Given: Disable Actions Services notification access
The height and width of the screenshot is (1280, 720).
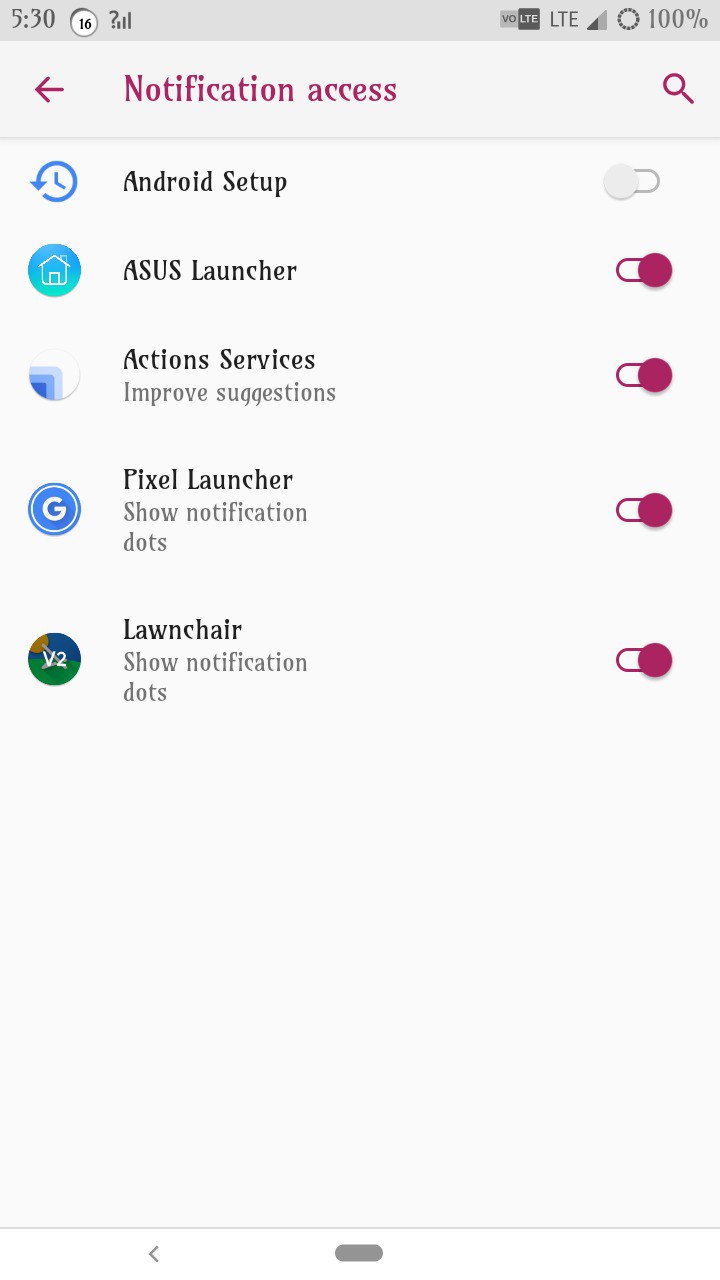Looking at the screenshot, I should [x=643, y=375].
